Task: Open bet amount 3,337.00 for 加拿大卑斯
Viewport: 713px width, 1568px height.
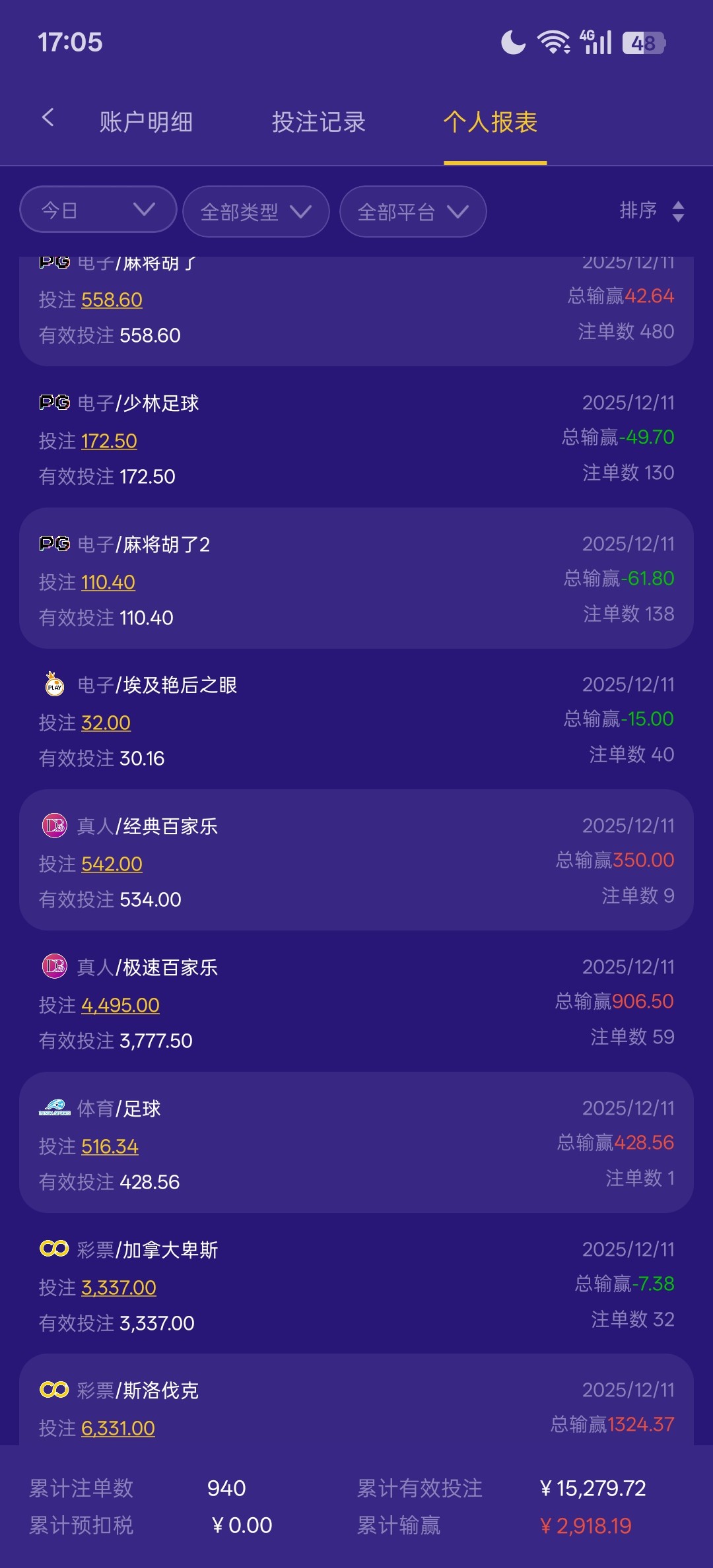Action: pyautogui.click(x=119, y=1288)
